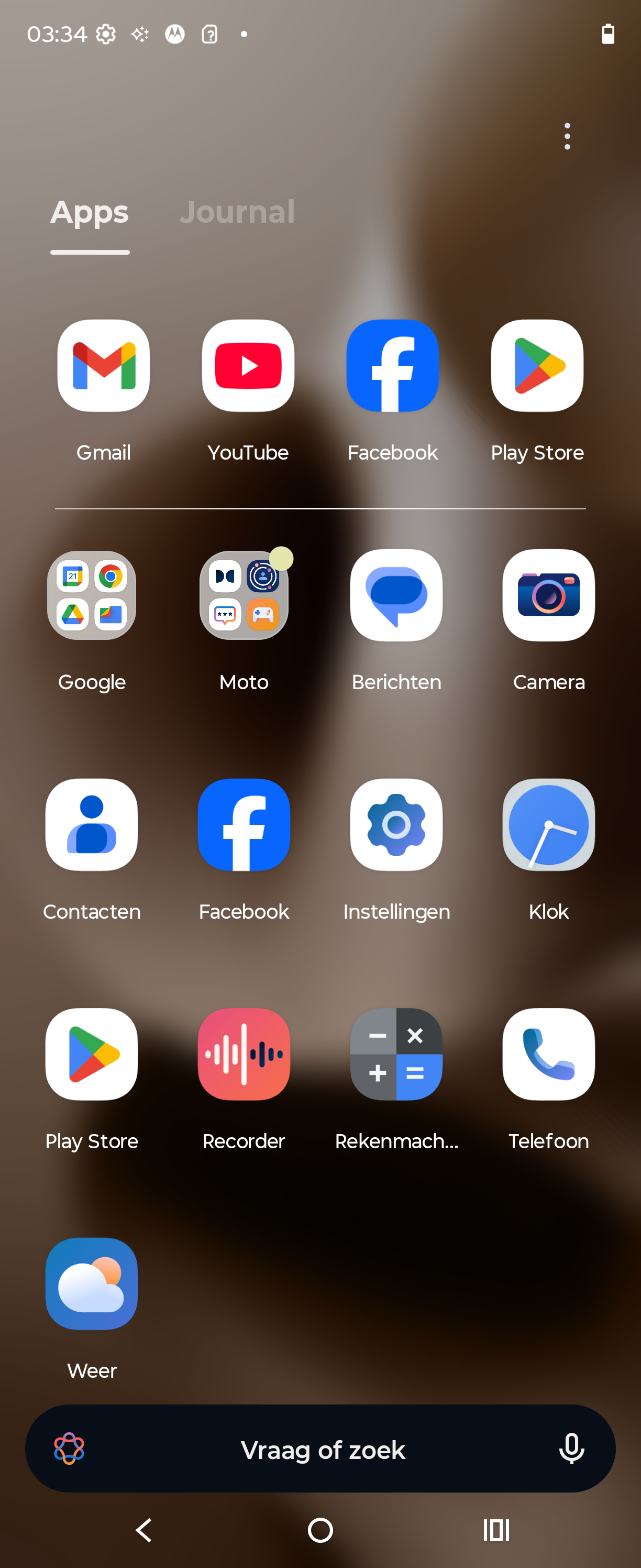Image resolution: width=641 pixels, height=1568 pixels.
Task: Open the three-dot overflow menu
Action: coord(567,136)
